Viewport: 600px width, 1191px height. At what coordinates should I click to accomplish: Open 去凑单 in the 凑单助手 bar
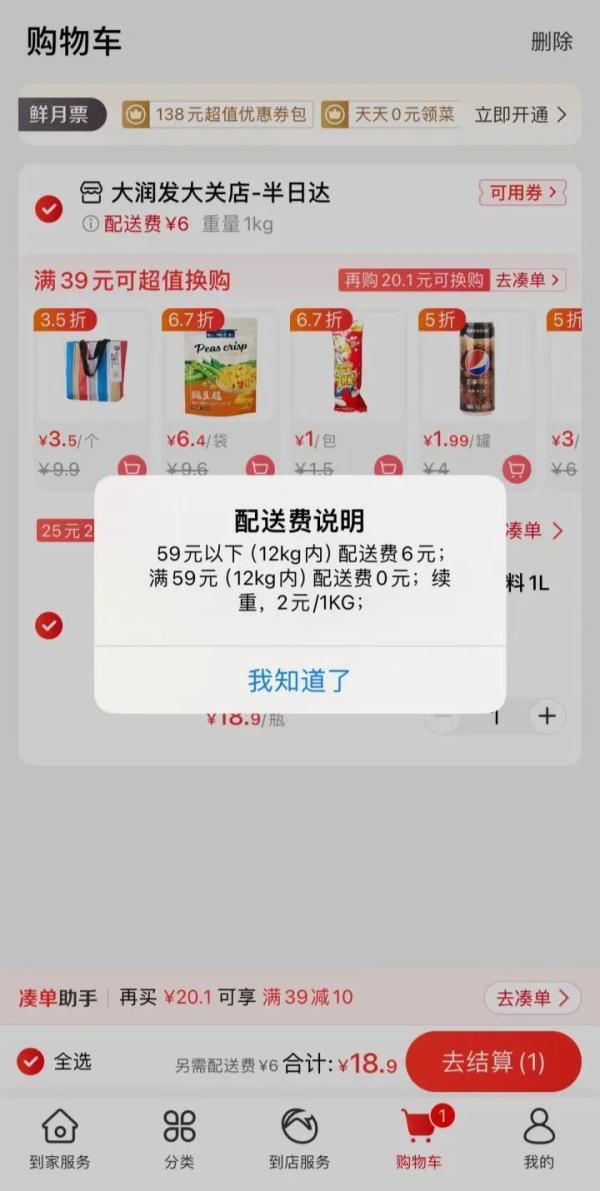coord(532,997)
